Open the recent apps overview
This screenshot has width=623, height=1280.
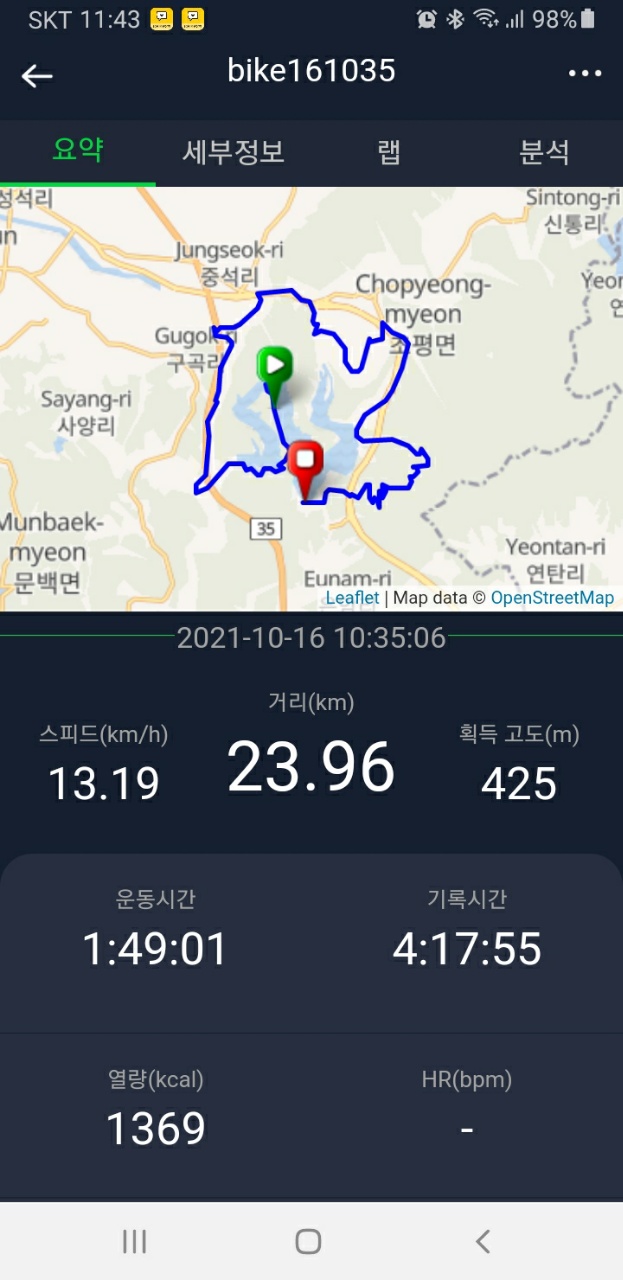tap(134, 1241)
